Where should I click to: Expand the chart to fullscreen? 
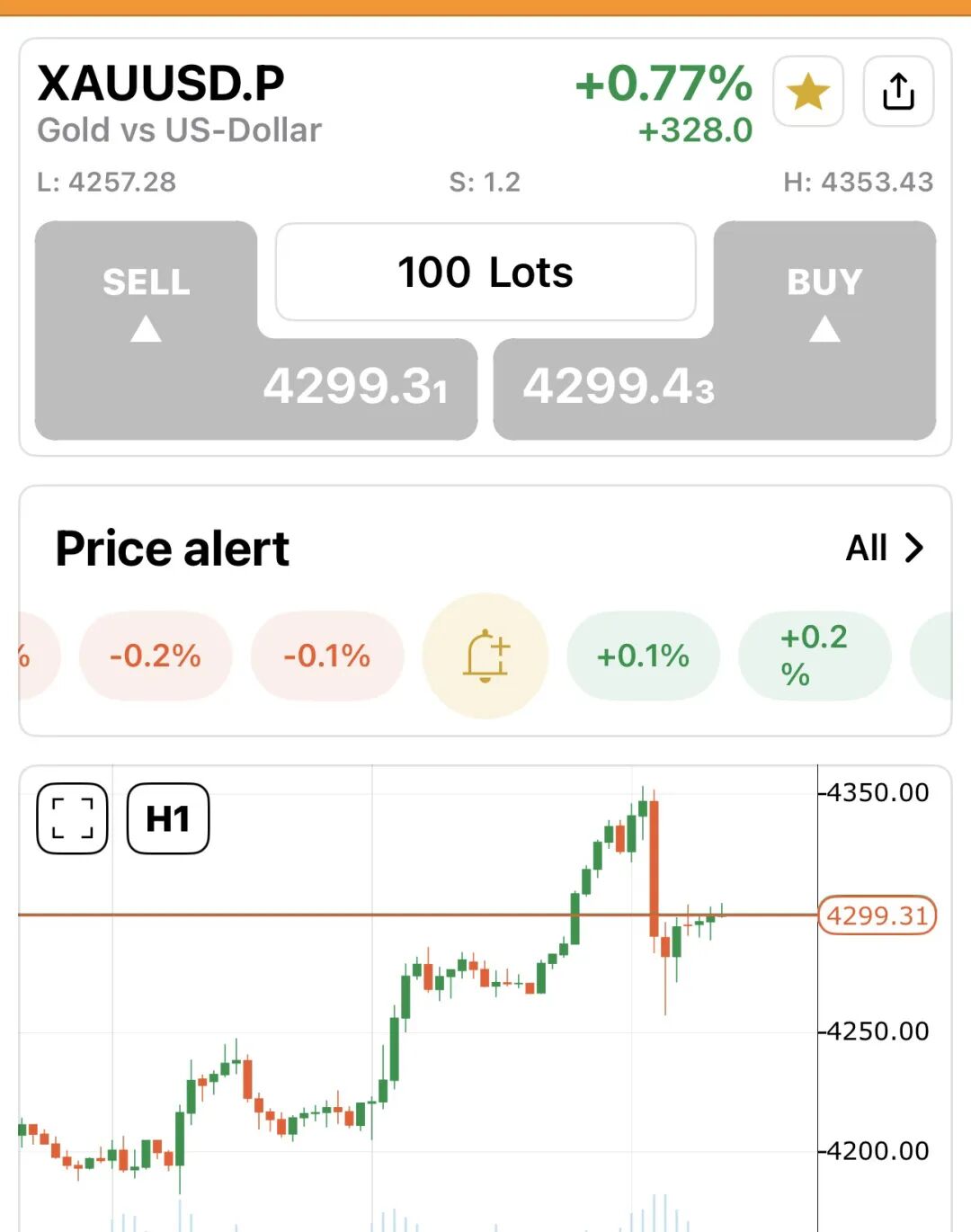(x=72, y=818)
